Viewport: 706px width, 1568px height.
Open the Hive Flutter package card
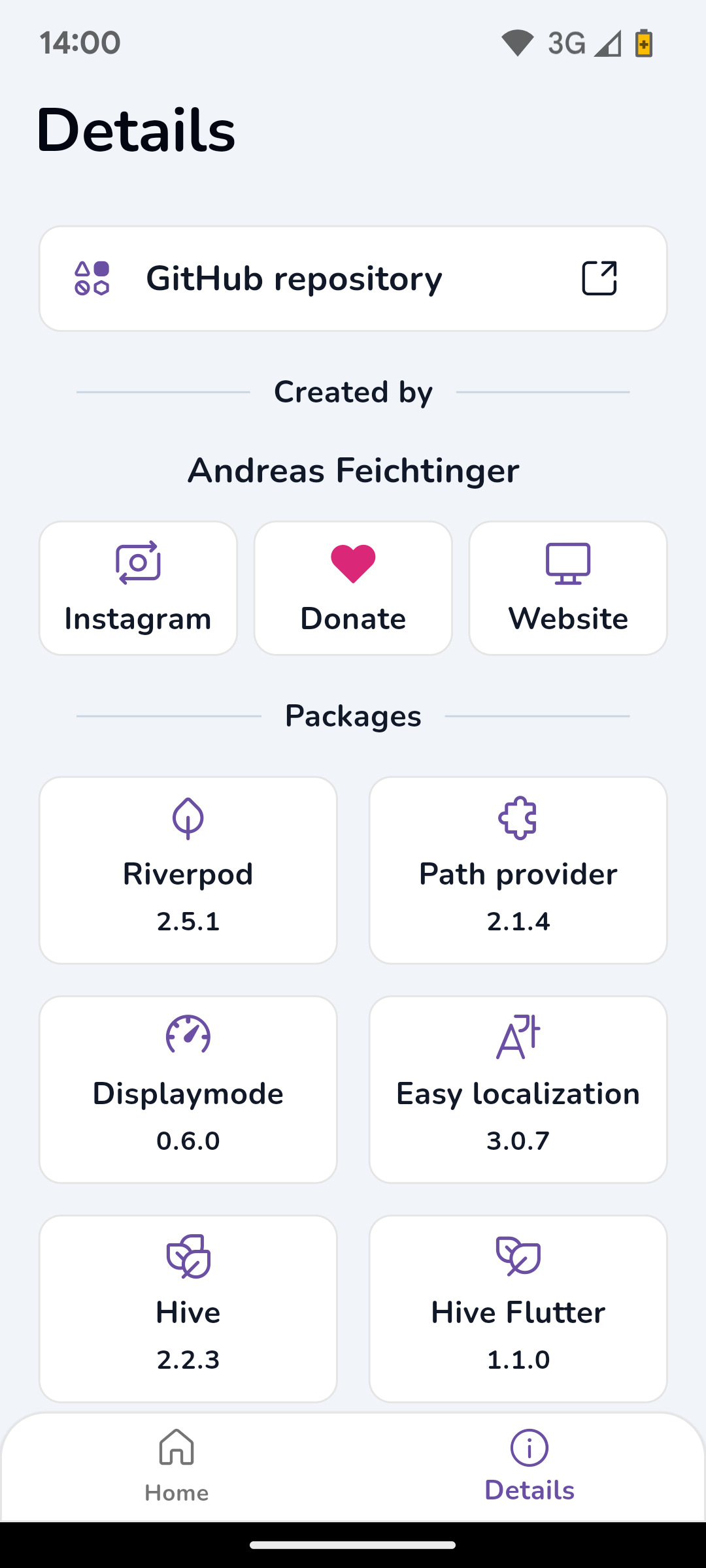click(518, 1308)
